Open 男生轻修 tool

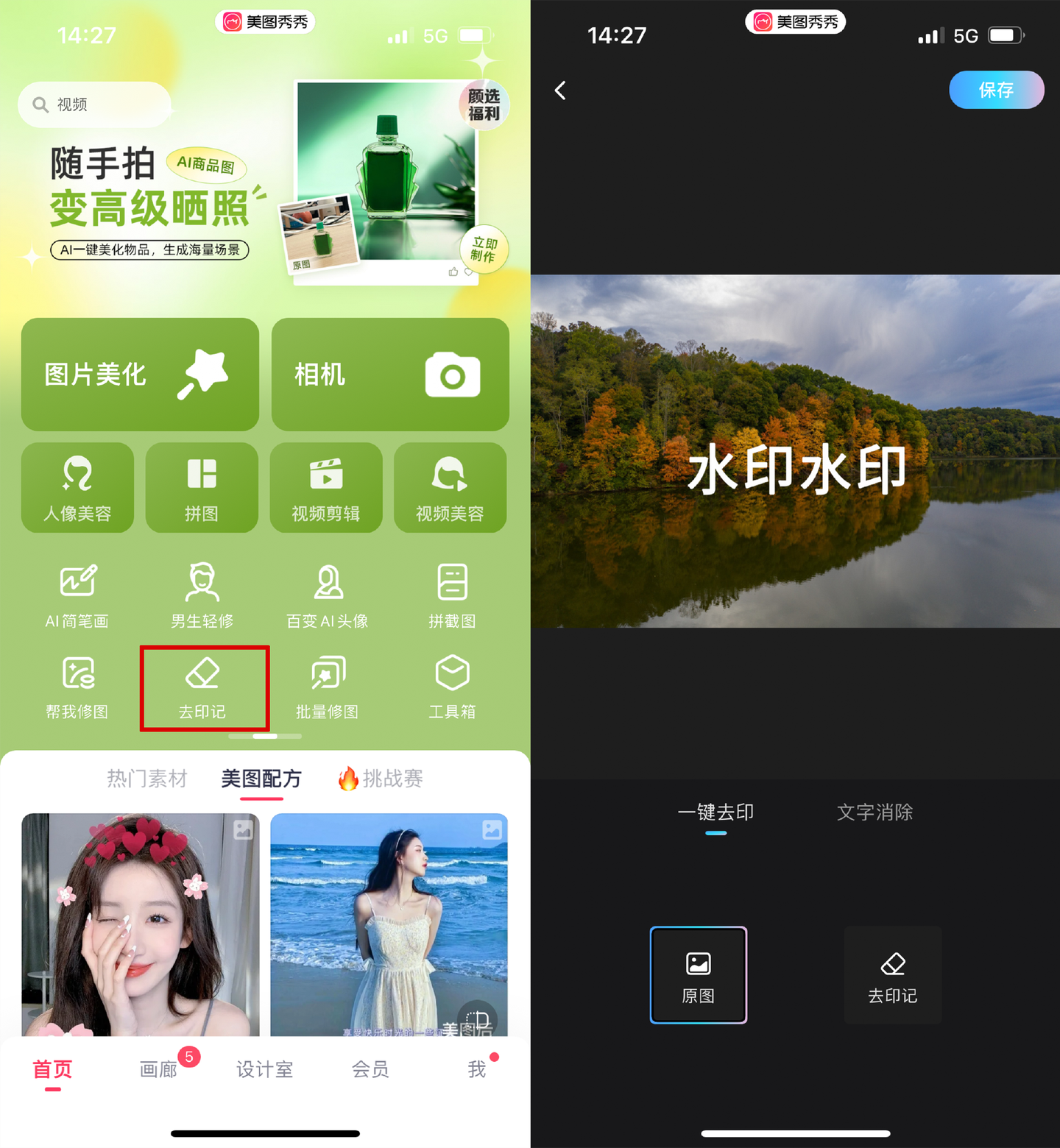pyautogui.click(x=202, y=596)
